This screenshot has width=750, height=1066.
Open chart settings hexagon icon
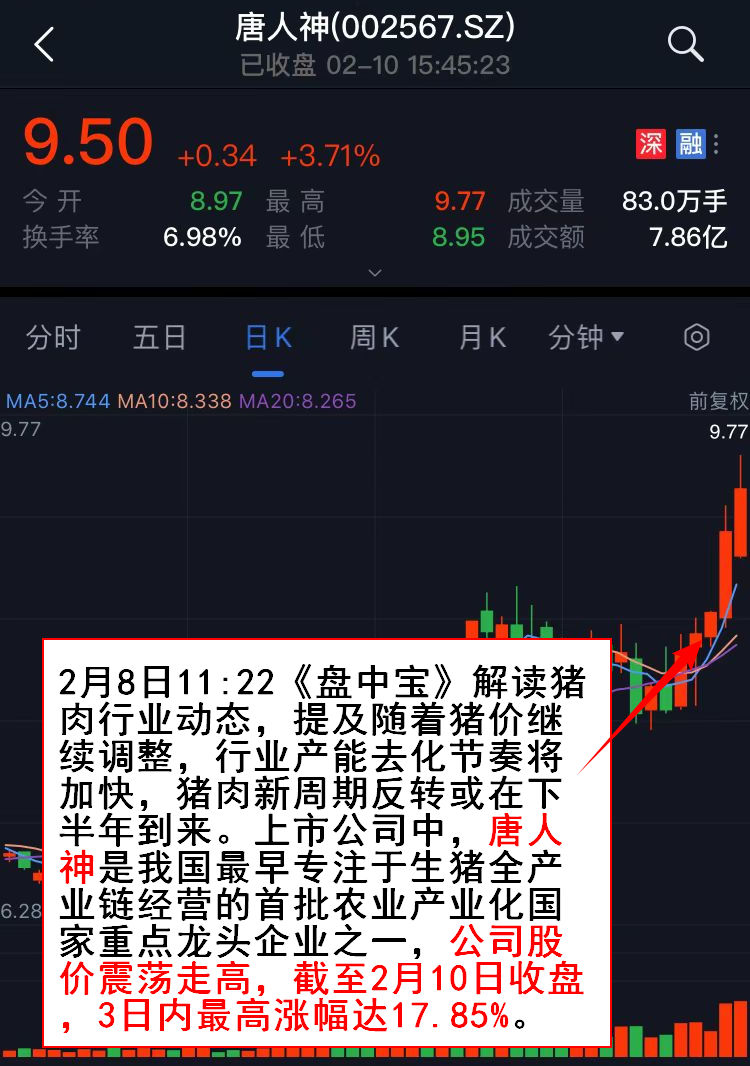697,338
